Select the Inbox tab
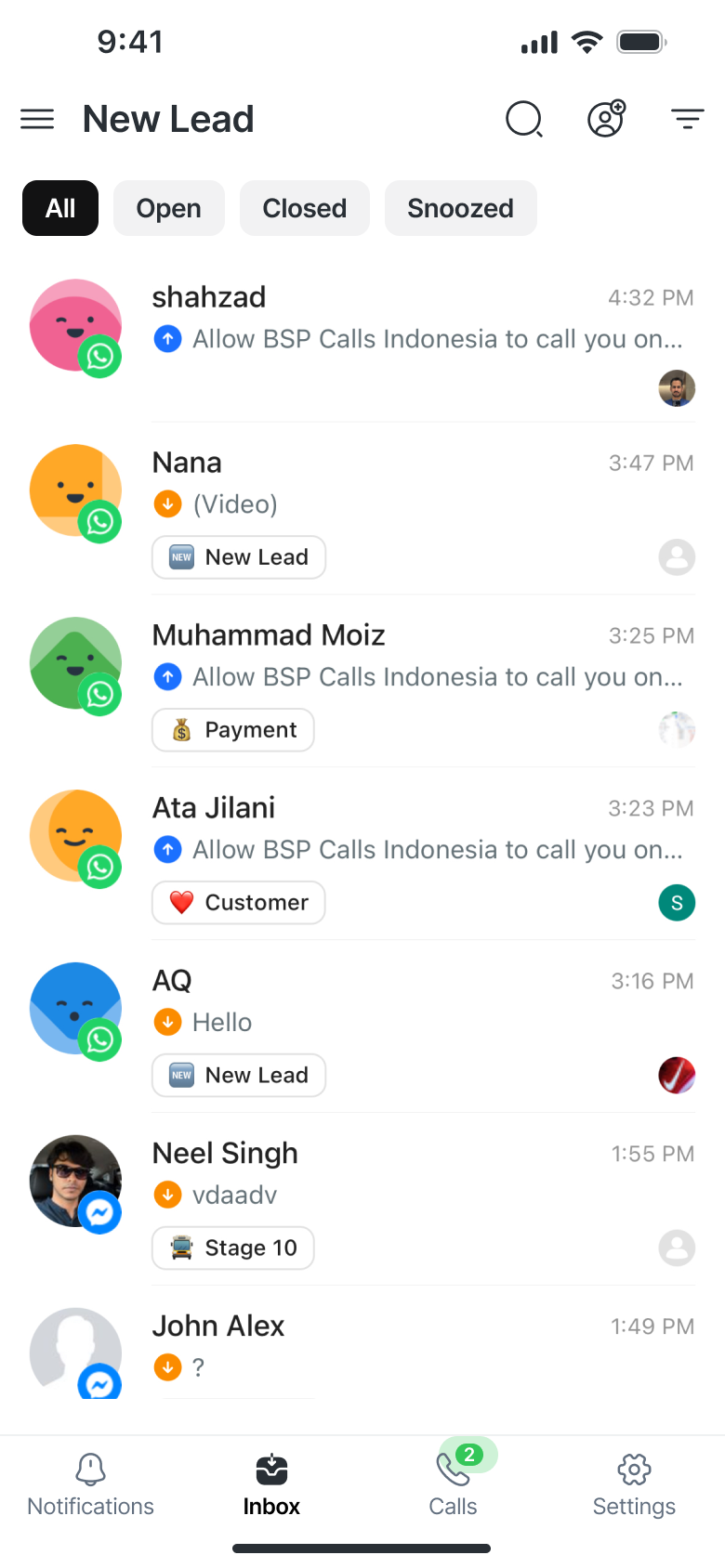This screenshot has width=725, height=1568. coord(271,1484)
